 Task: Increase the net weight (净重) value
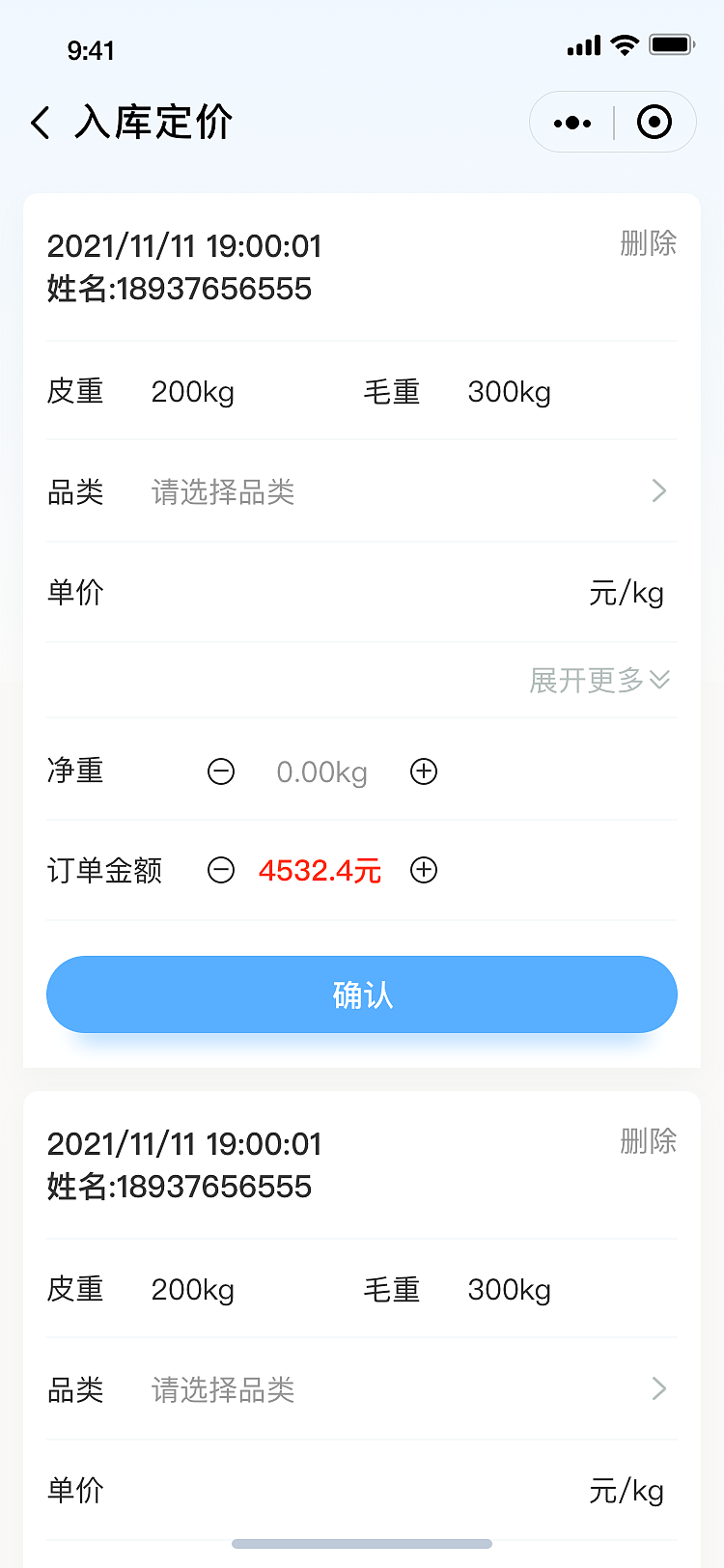click(x=424, y=771)
